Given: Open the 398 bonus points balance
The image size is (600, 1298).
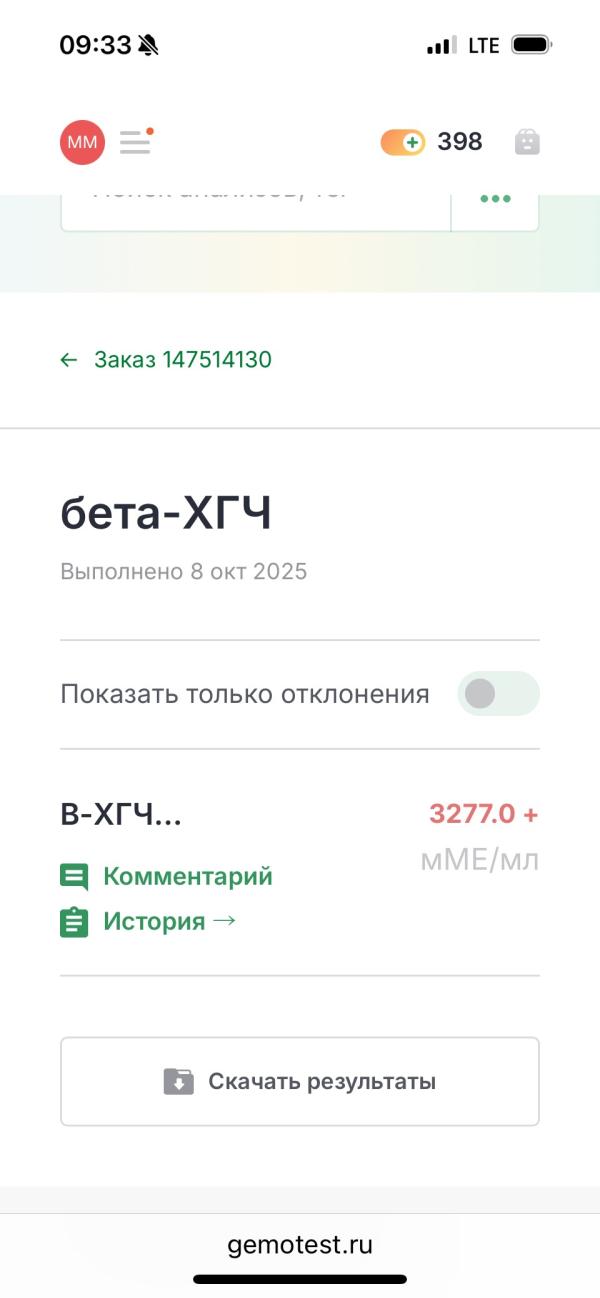Looking at the screenshot, I should (x=432, y=142).
